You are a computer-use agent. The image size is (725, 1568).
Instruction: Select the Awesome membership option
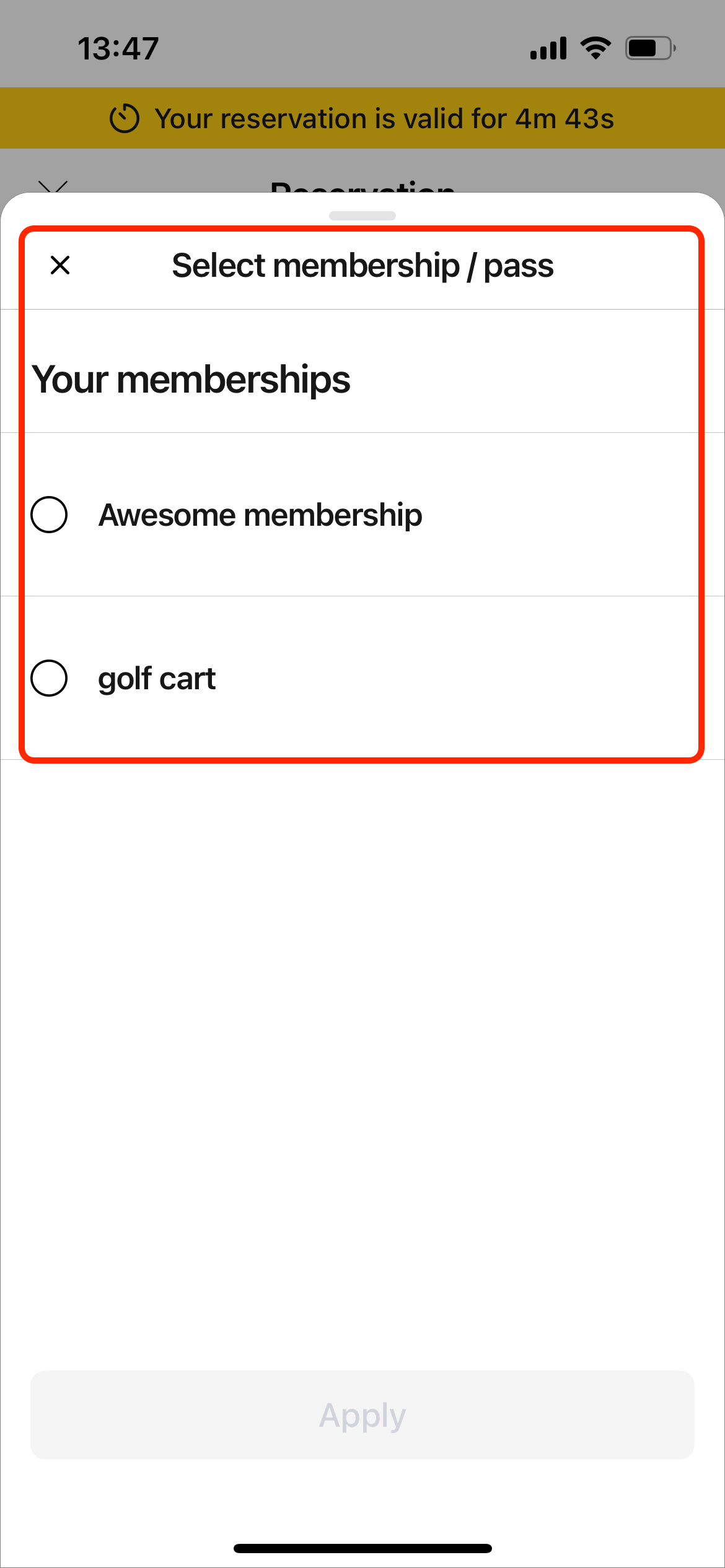[50, 515]
